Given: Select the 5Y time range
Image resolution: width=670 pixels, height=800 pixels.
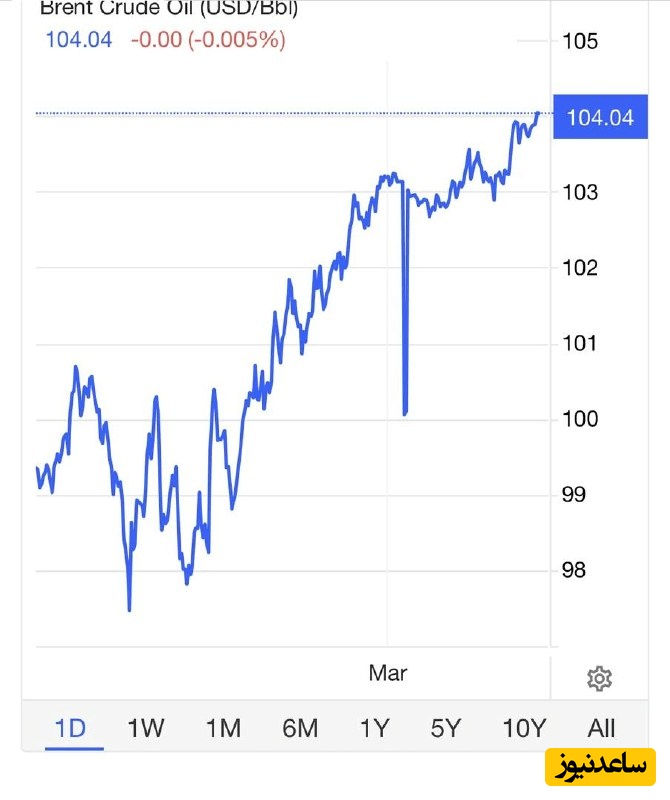Looking at the screenshot, I should (447, 728).
